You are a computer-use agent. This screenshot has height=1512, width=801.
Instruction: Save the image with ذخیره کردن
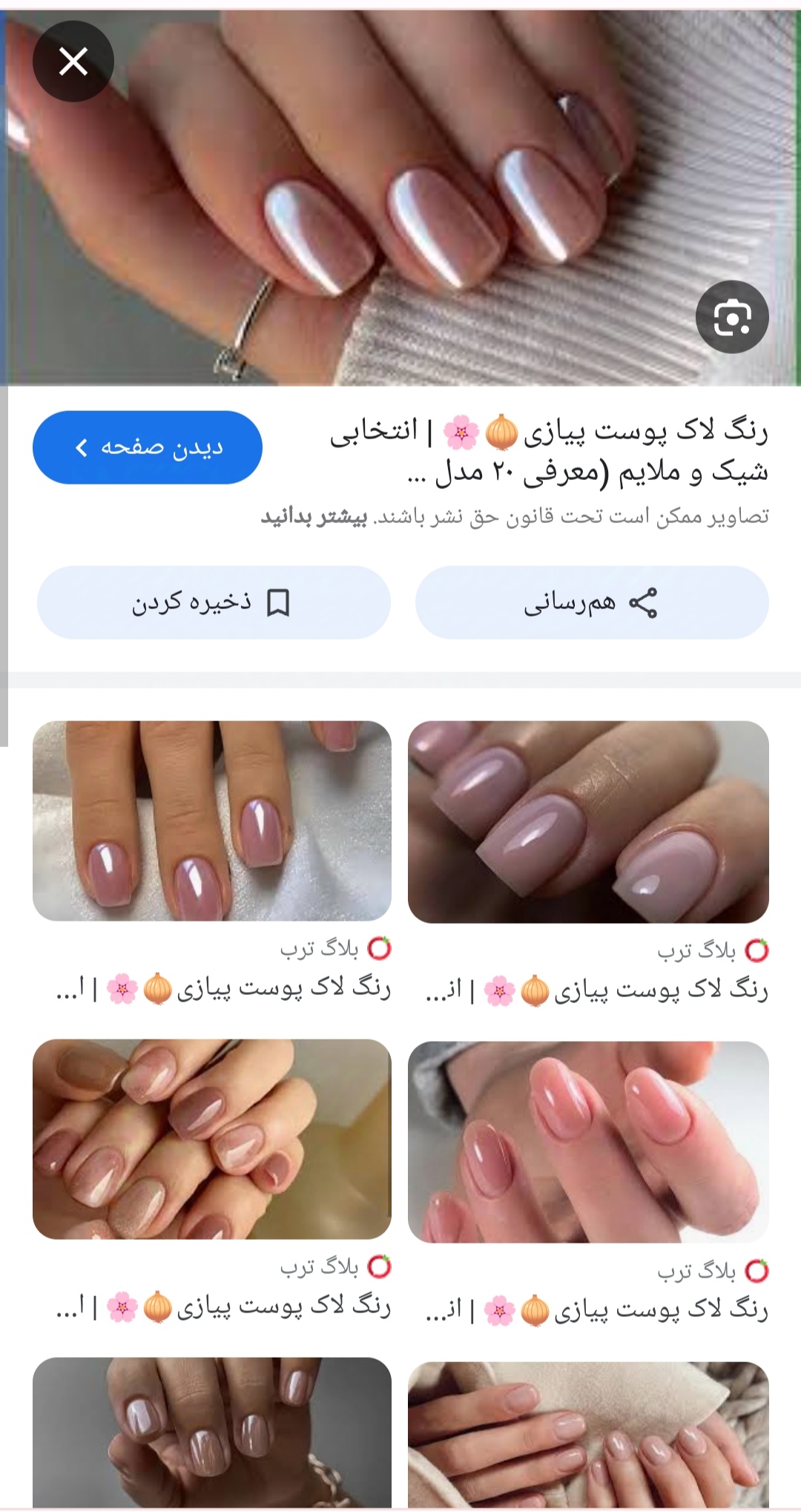(213, 602)
